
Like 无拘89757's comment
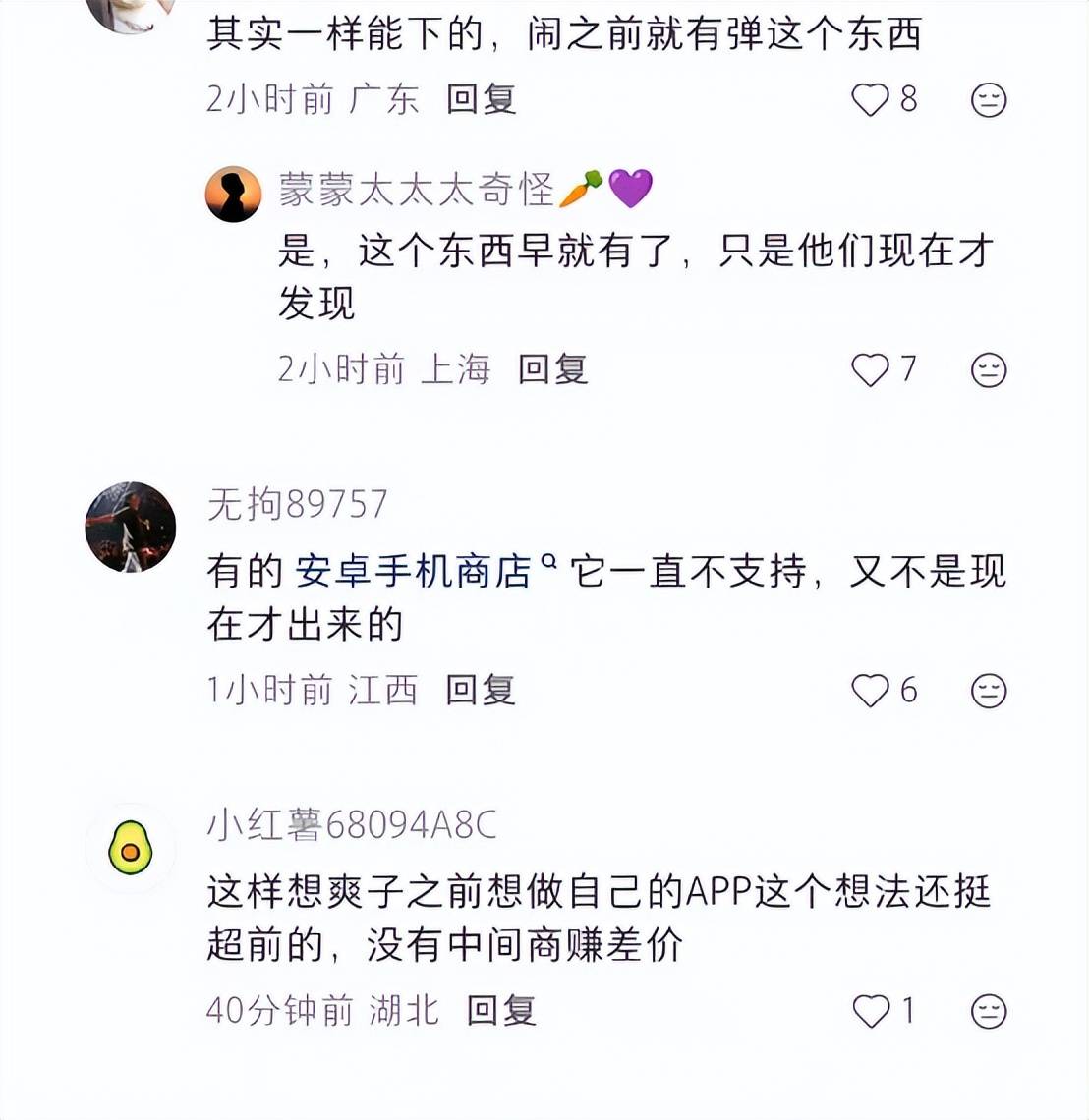pyautogui.click(x=871, y=691)
